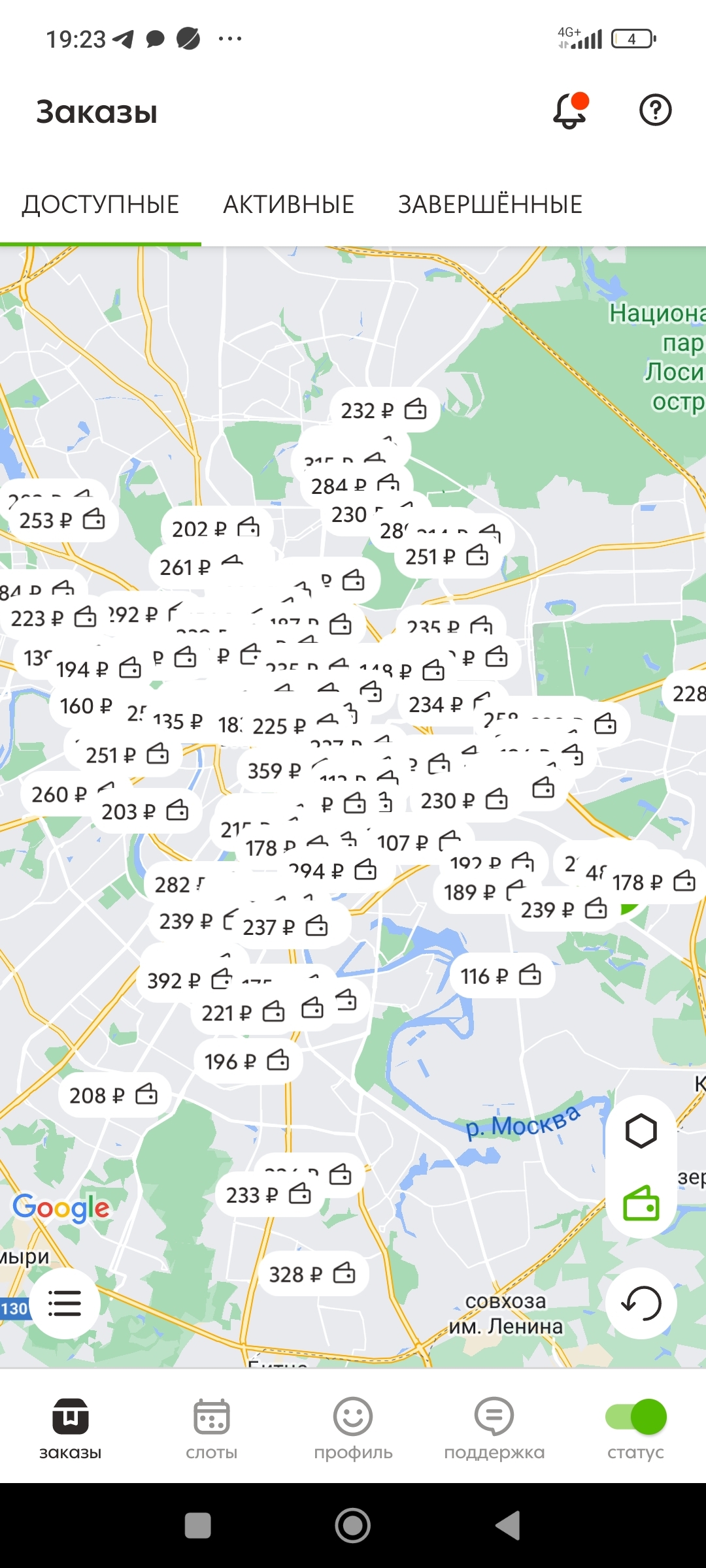Open the 328 ₽ order marker

[x=312, y=1274]
